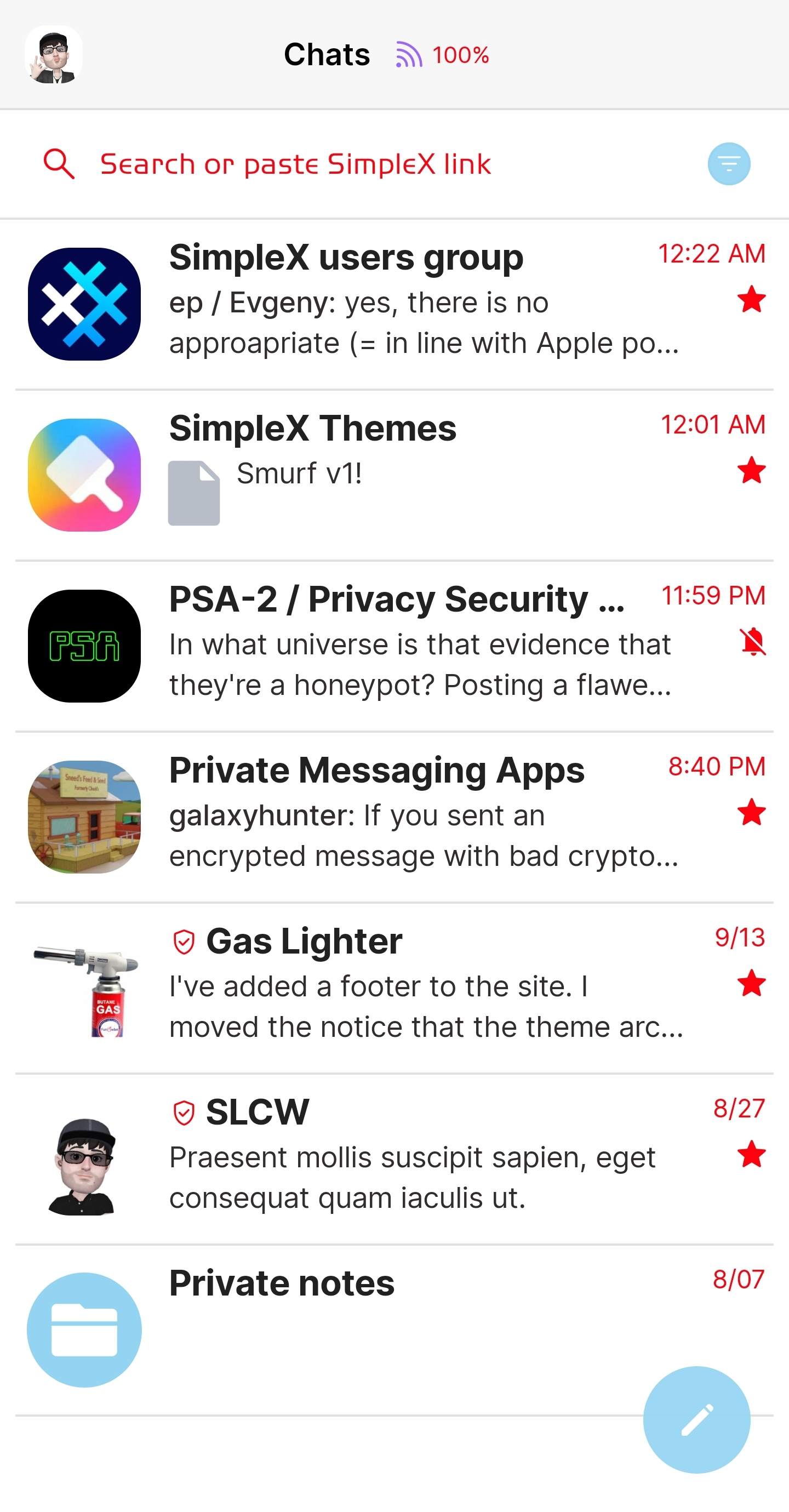Open Private notes

tap(352, 1328)
